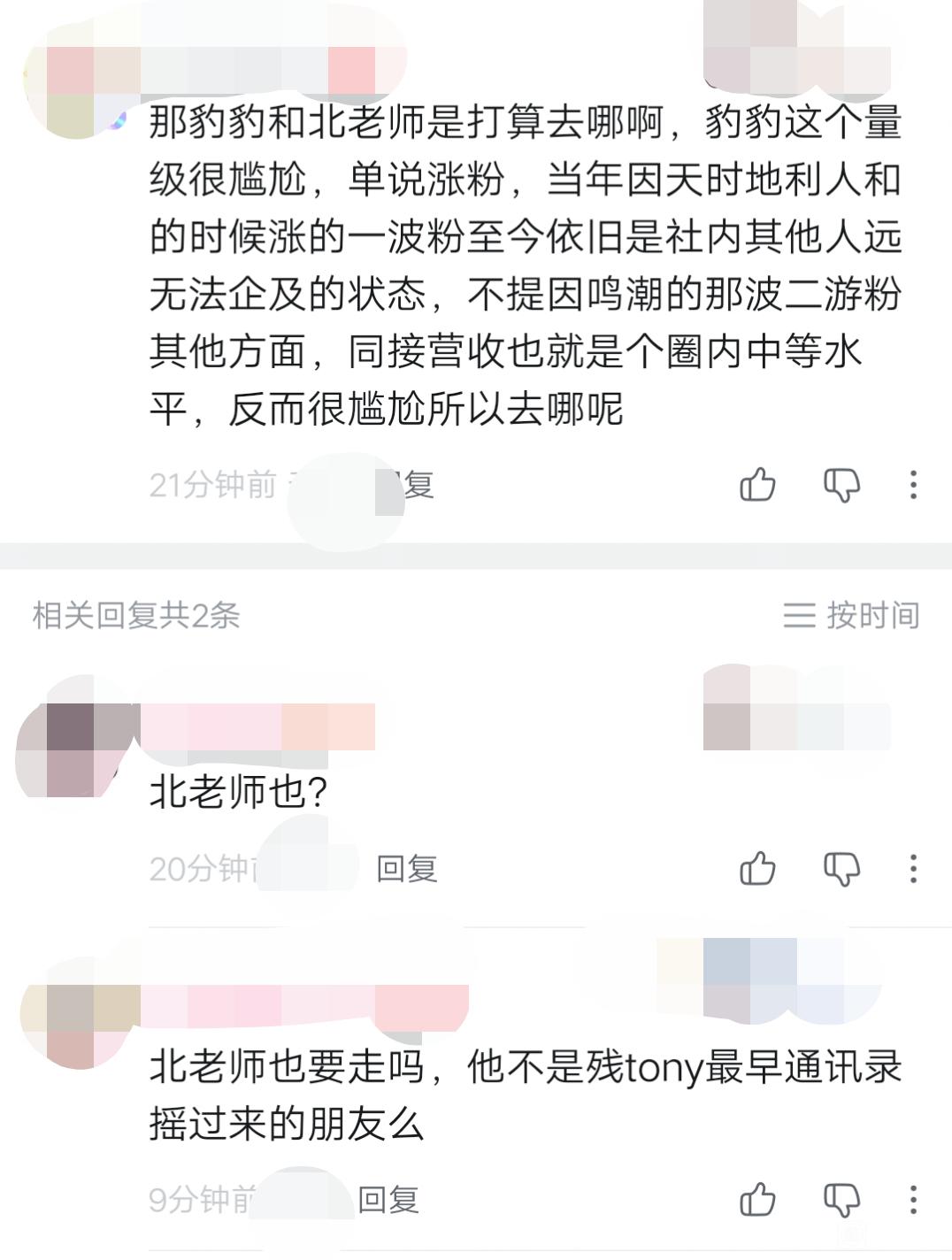Open more options on the 9-minute-old reply

tap(913, 1199)
